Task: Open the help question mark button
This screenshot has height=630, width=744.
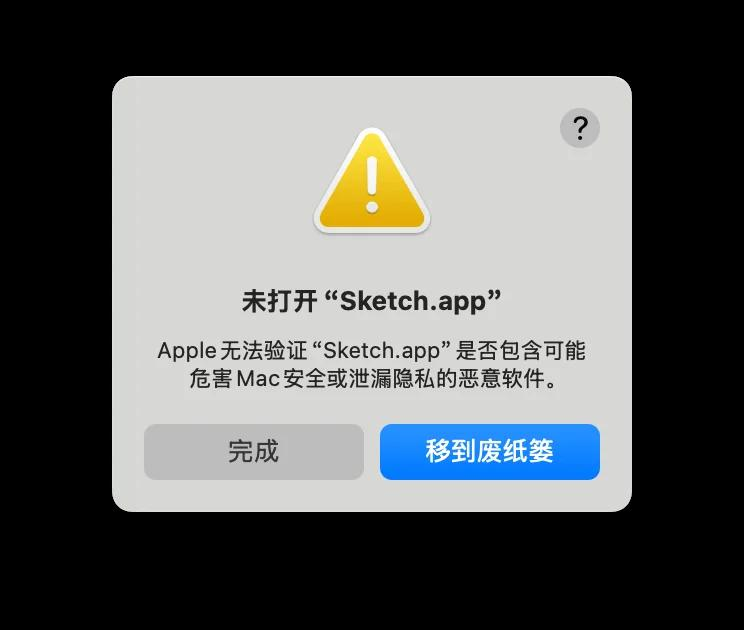Action: tap(580, 128)
